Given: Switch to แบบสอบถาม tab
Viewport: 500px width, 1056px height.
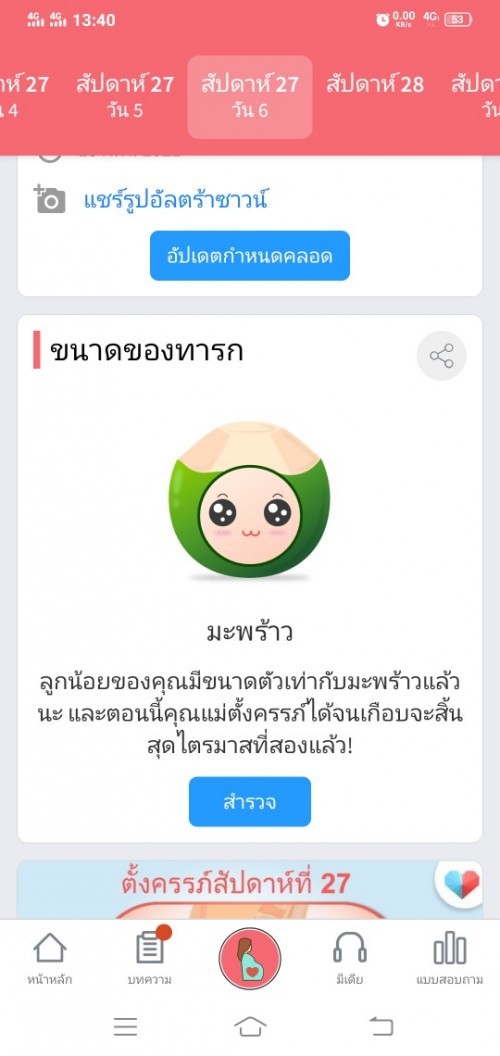Looking at the screenshot, I should point(449,959).
